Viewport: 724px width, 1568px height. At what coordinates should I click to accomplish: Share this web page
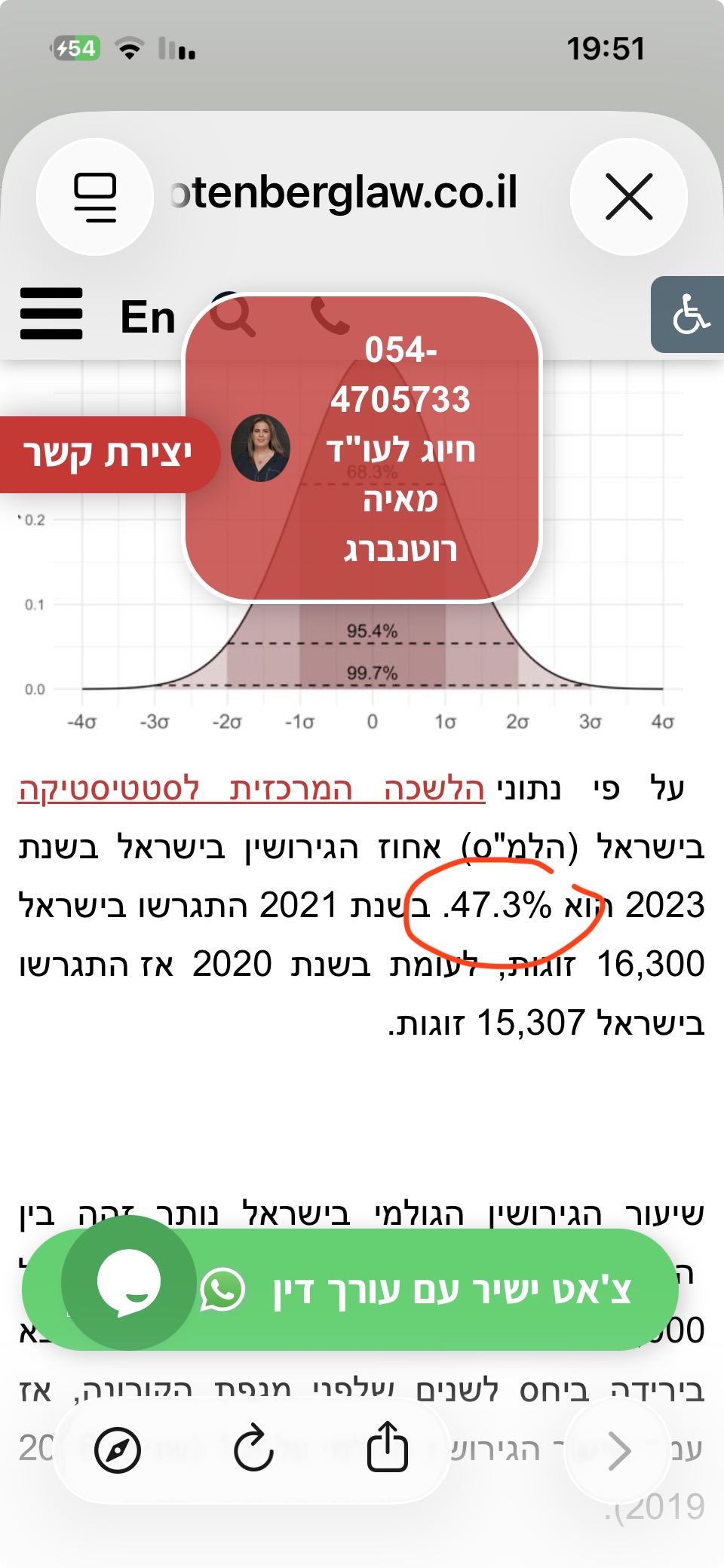(x=388, y=1447)
